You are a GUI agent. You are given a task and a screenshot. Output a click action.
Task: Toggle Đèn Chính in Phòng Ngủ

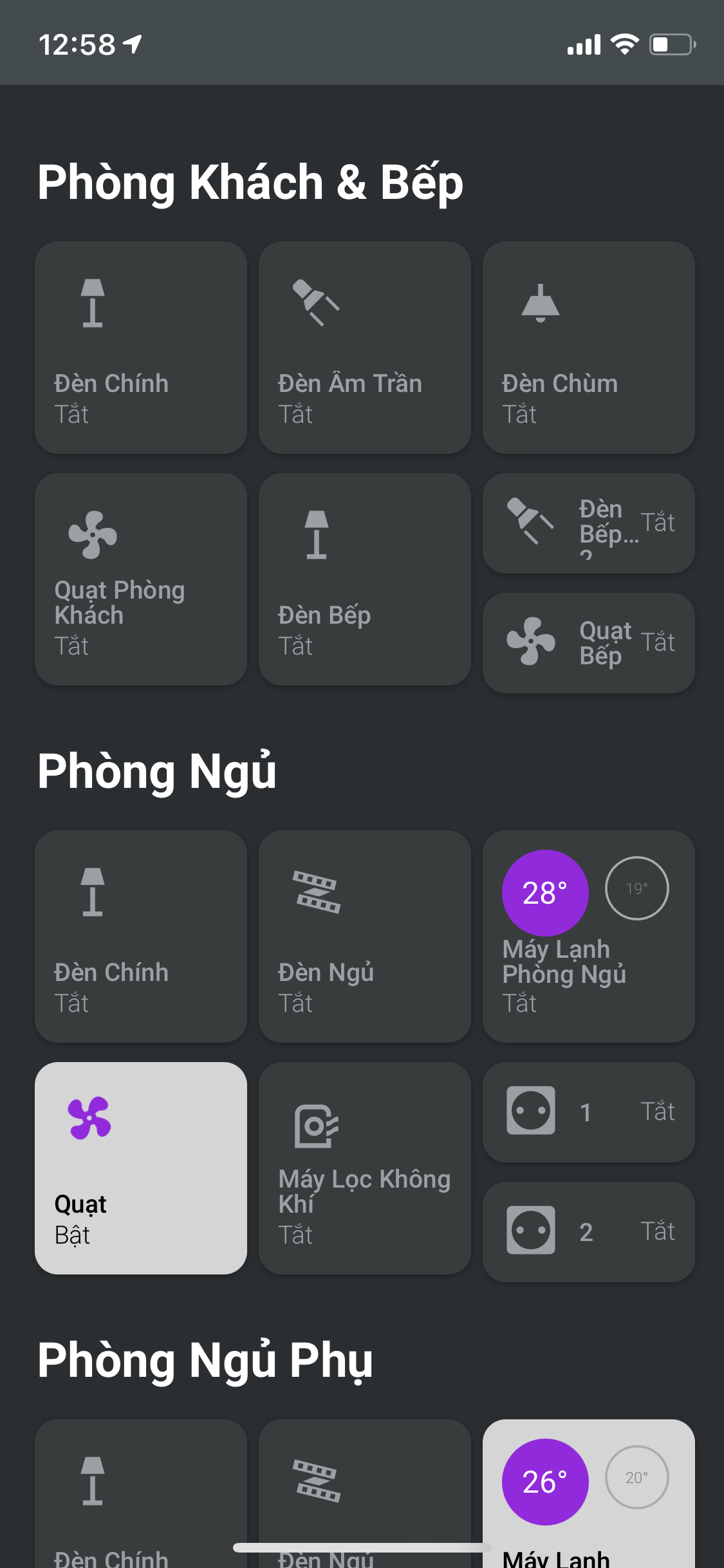pos(141,937)
